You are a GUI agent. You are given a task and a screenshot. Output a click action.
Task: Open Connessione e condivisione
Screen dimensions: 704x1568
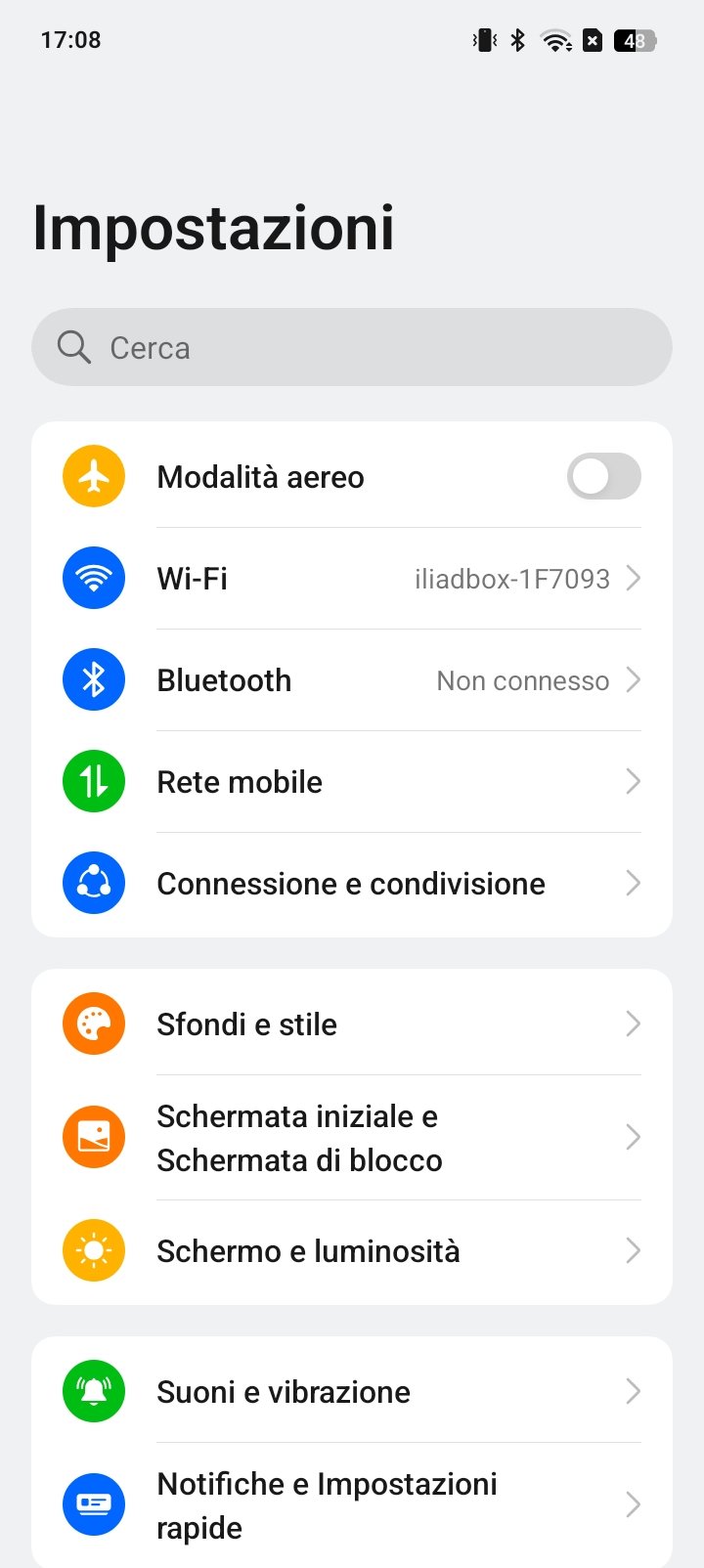point(352,884)
